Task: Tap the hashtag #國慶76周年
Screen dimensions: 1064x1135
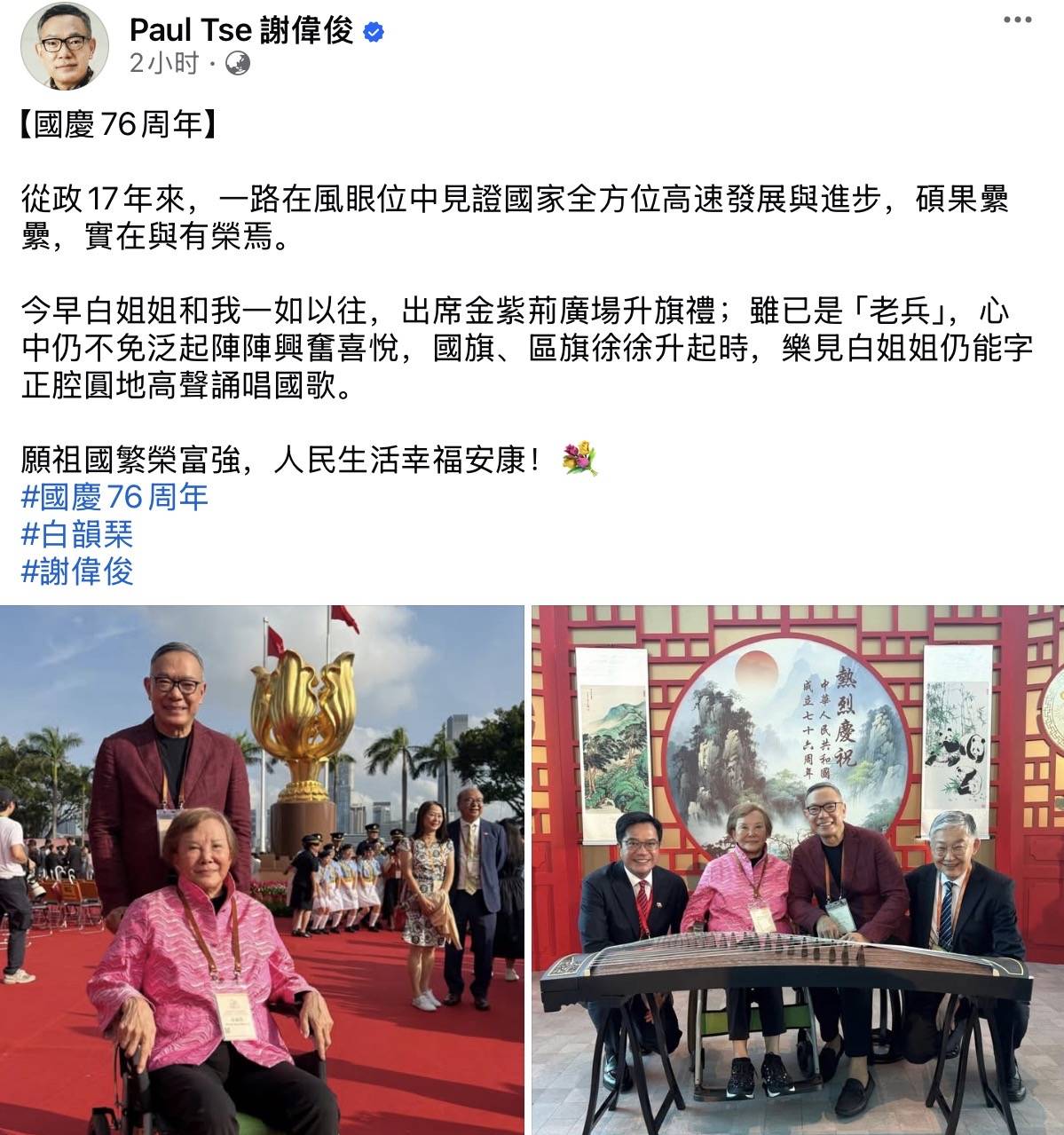Action: [x=114, y=496]
